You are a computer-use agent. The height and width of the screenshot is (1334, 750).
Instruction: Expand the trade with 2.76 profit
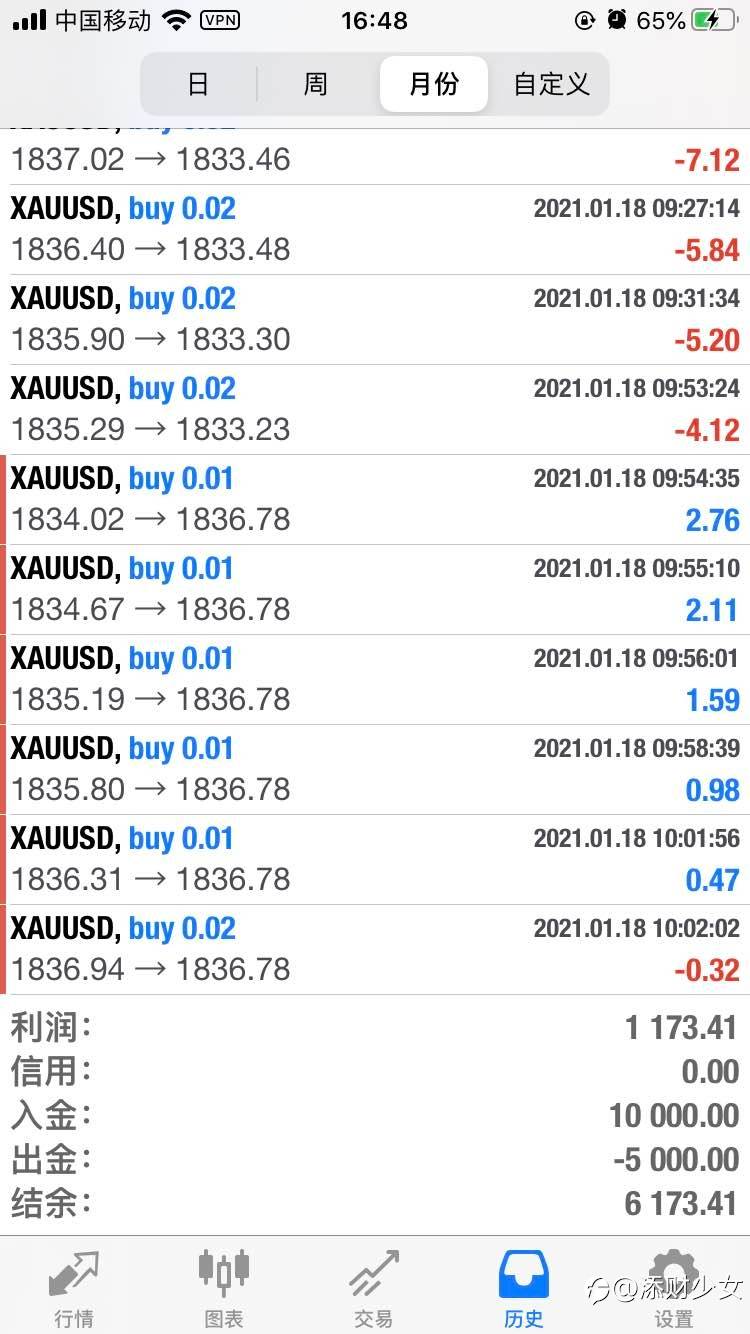(x=375, y=500)
